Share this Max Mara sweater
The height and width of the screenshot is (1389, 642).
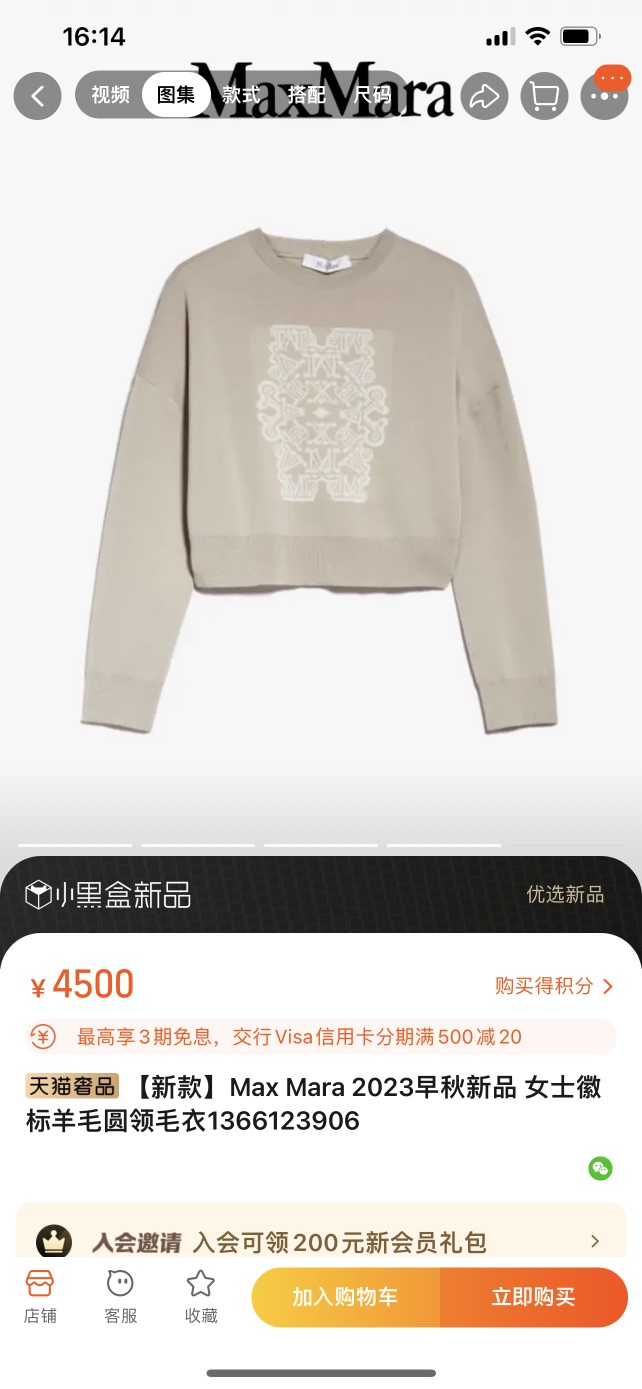(484, 96)
